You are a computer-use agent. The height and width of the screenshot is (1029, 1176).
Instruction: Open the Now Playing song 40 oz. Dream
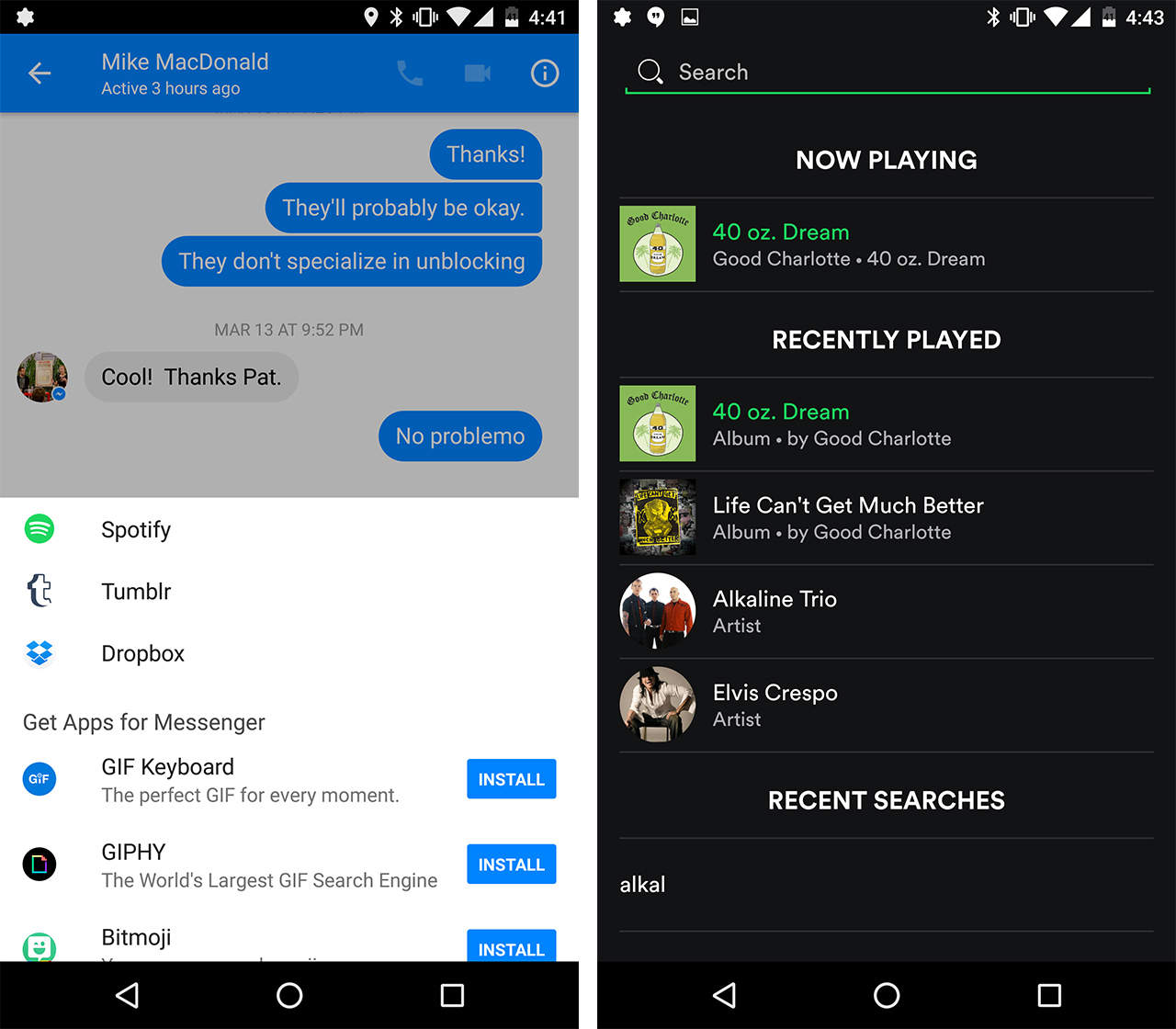pos(886,244)
